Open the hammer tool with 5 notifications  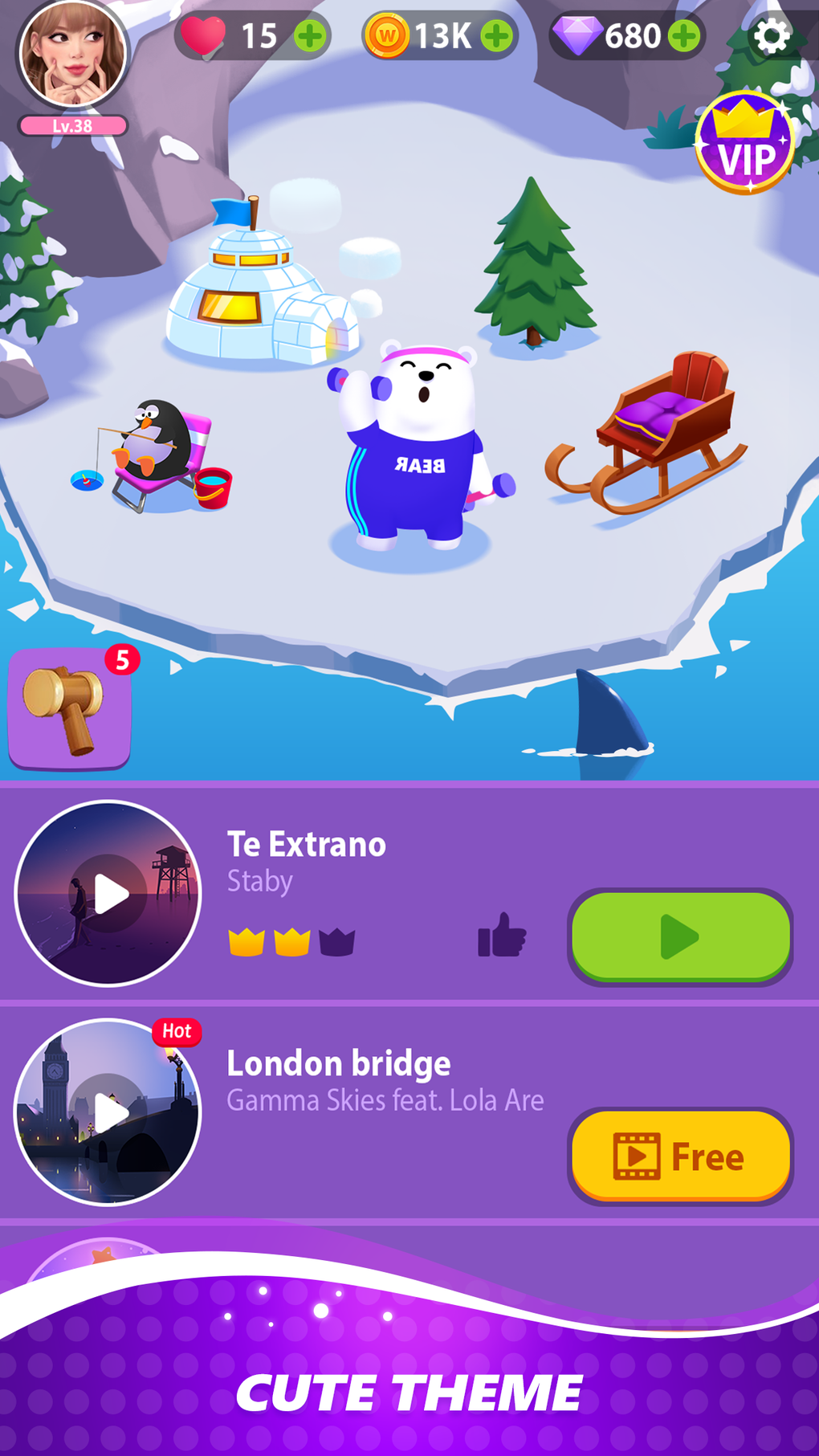tap(68, 710)
